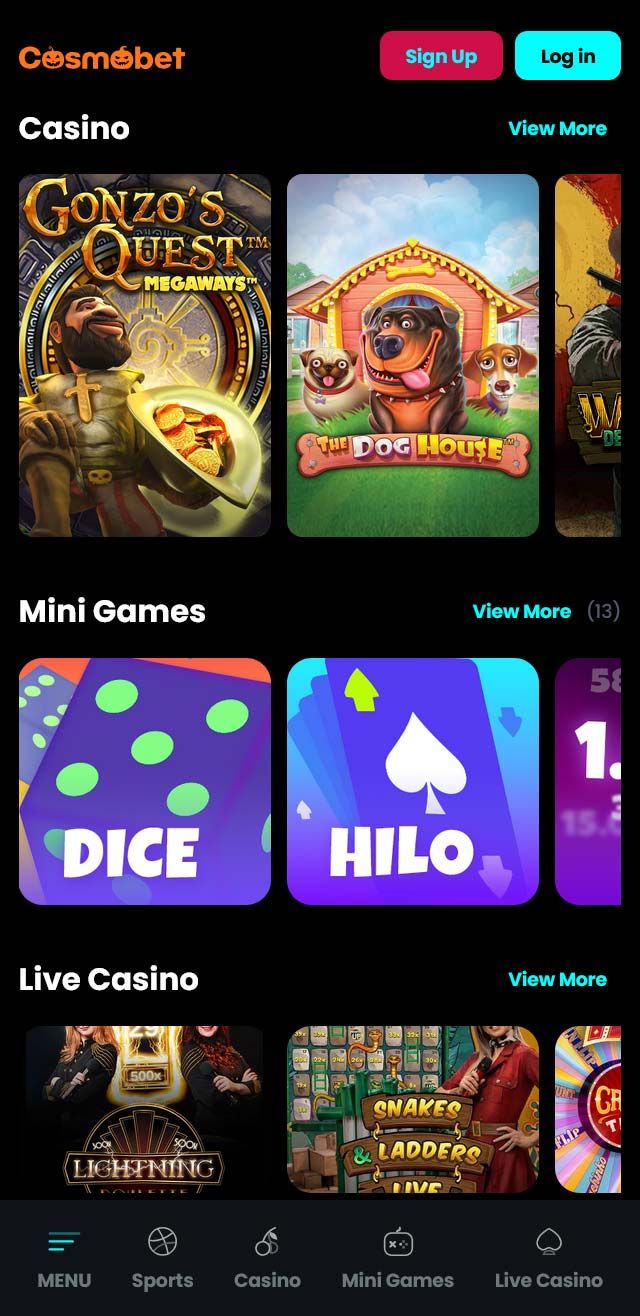The width and height of the screenshot is (640, 1316).
Task: Open the Log in page
Action: point(567,56)
